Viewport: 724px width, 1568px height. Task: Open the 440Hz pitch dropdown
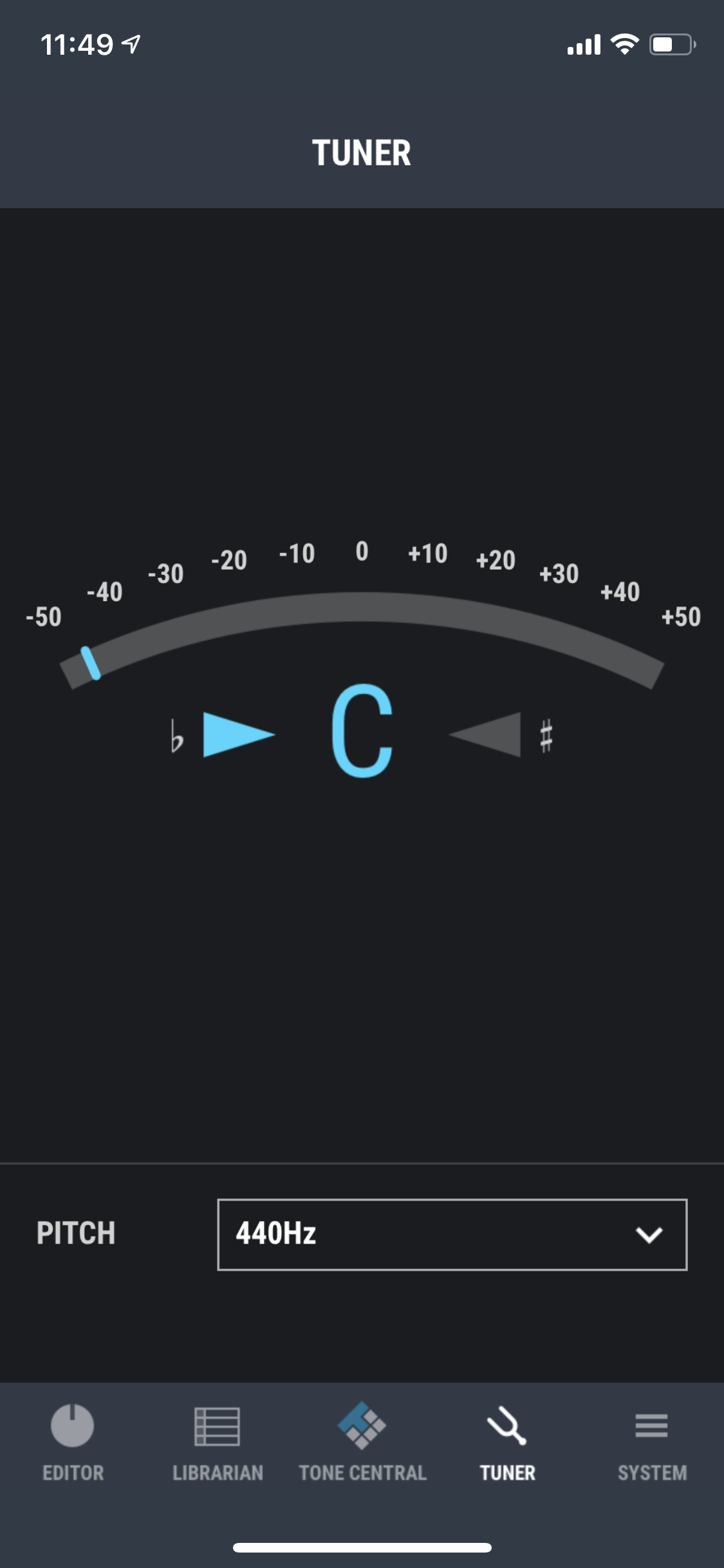[x=452, y=1234]
